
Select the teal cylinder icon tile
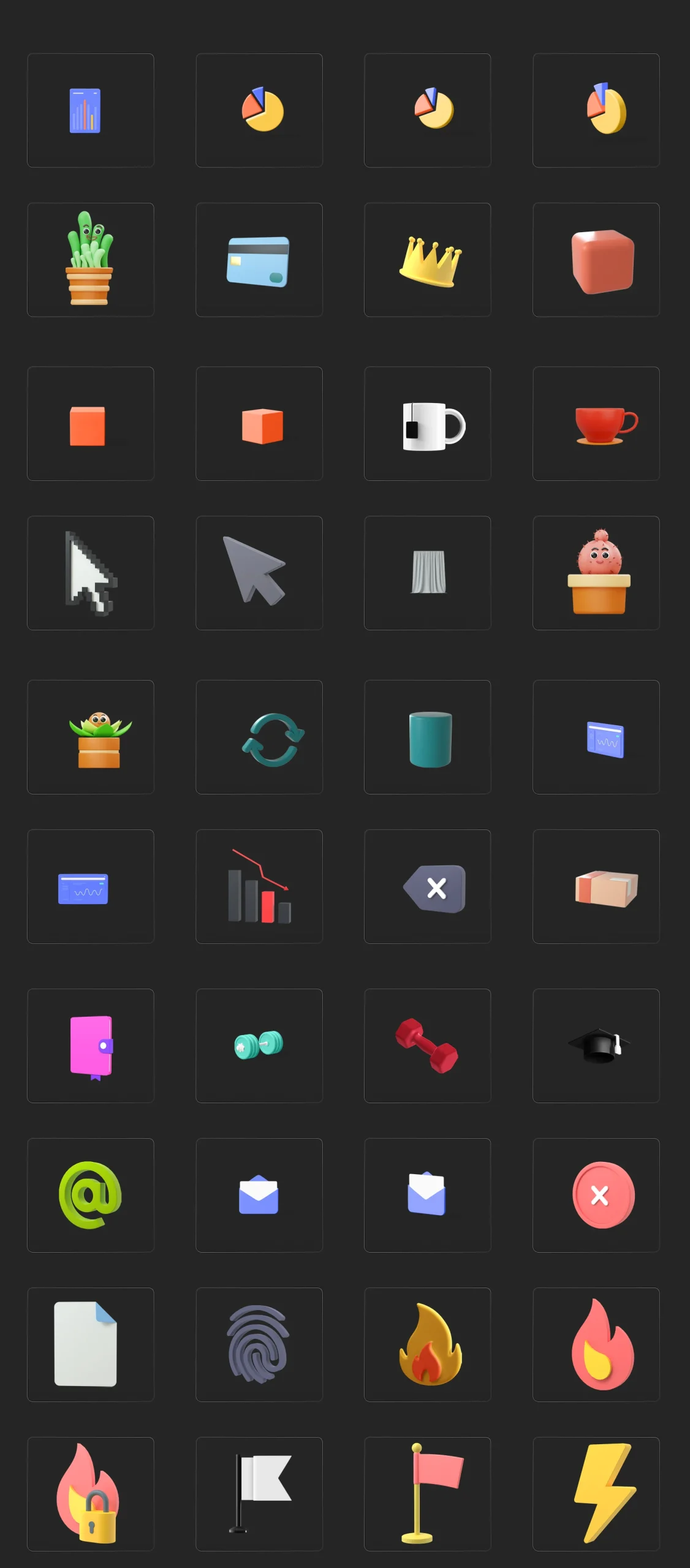point(427,737)
